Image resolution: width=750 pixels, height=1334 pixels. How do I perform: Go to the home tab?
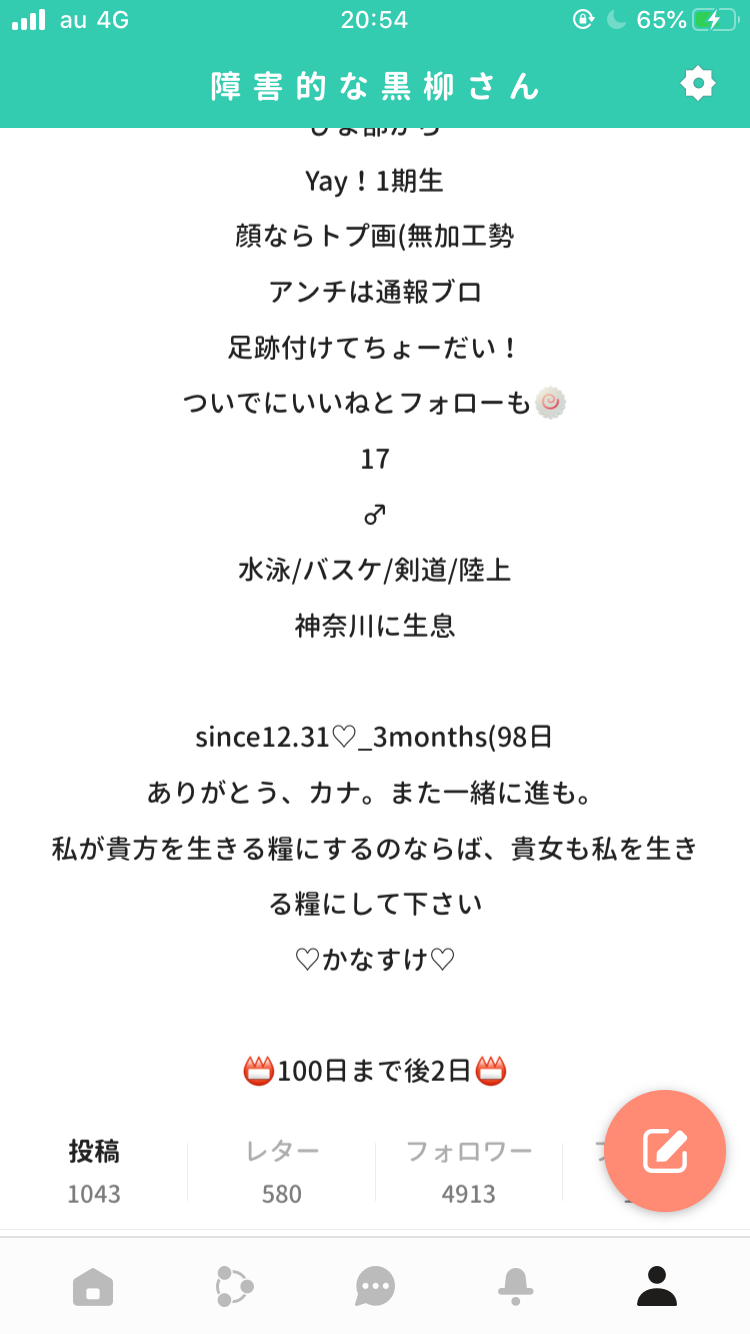93,1286
